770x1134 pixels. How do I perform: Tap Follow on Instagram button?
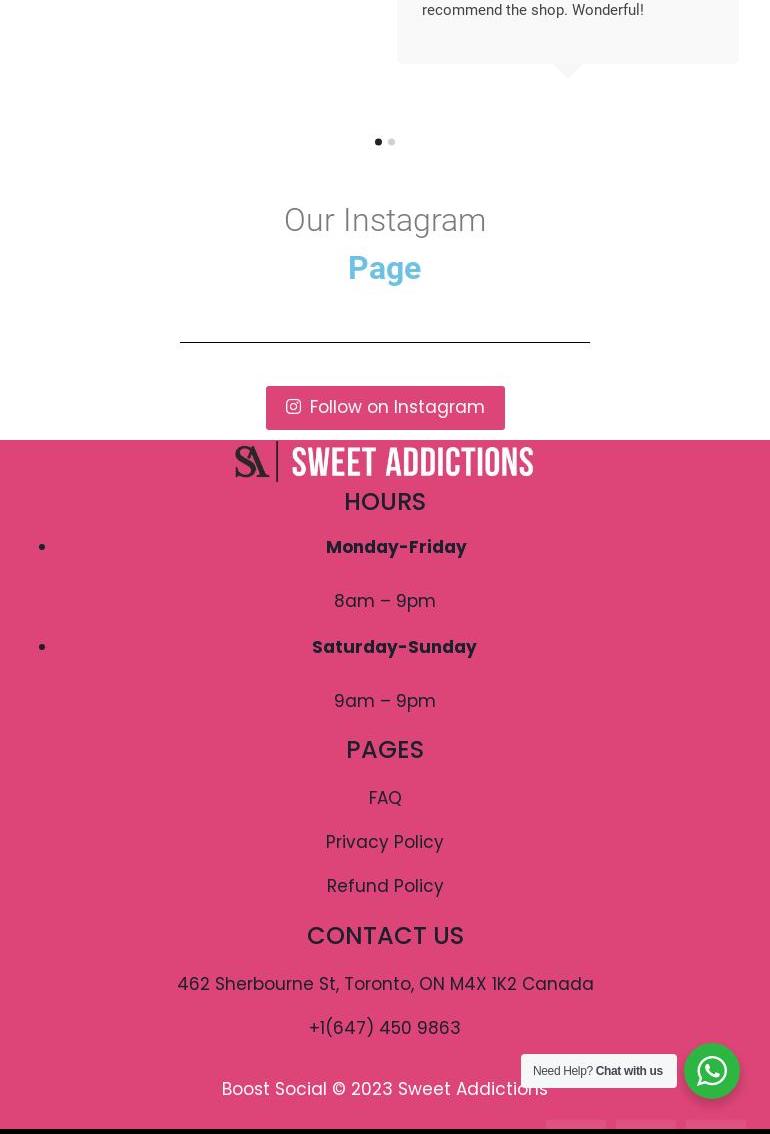[x=385, y=407]
